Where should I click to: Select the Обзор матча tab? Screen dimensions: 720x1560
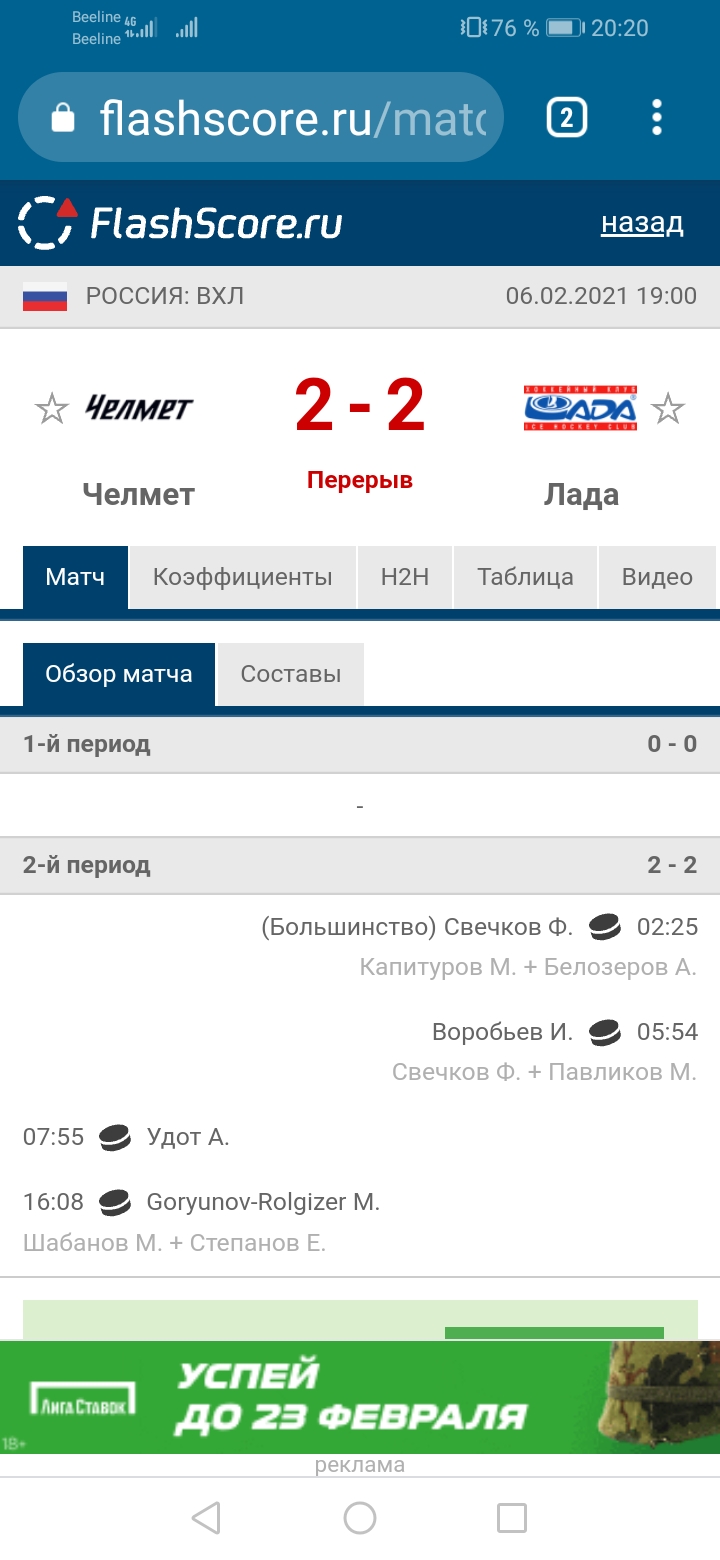118,674
